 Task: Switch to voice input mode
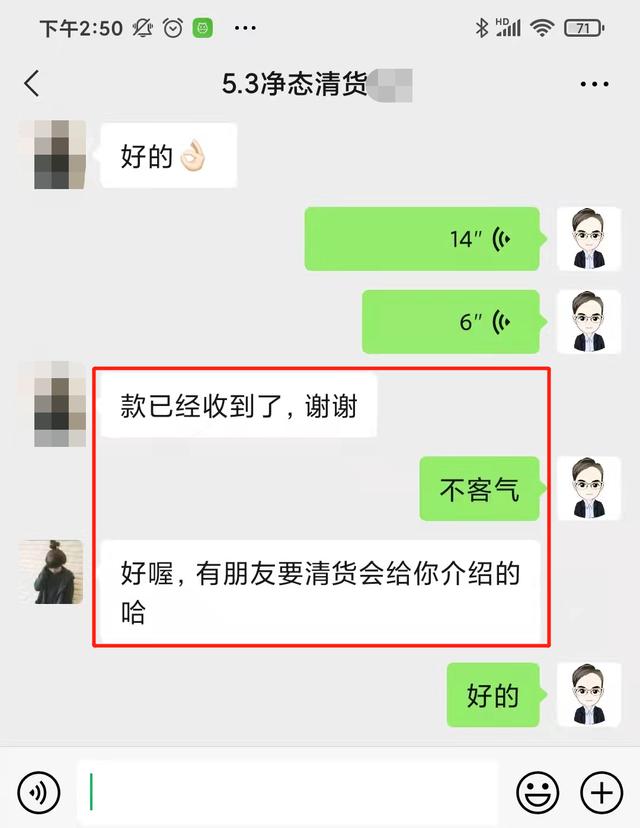pos(39,793)
